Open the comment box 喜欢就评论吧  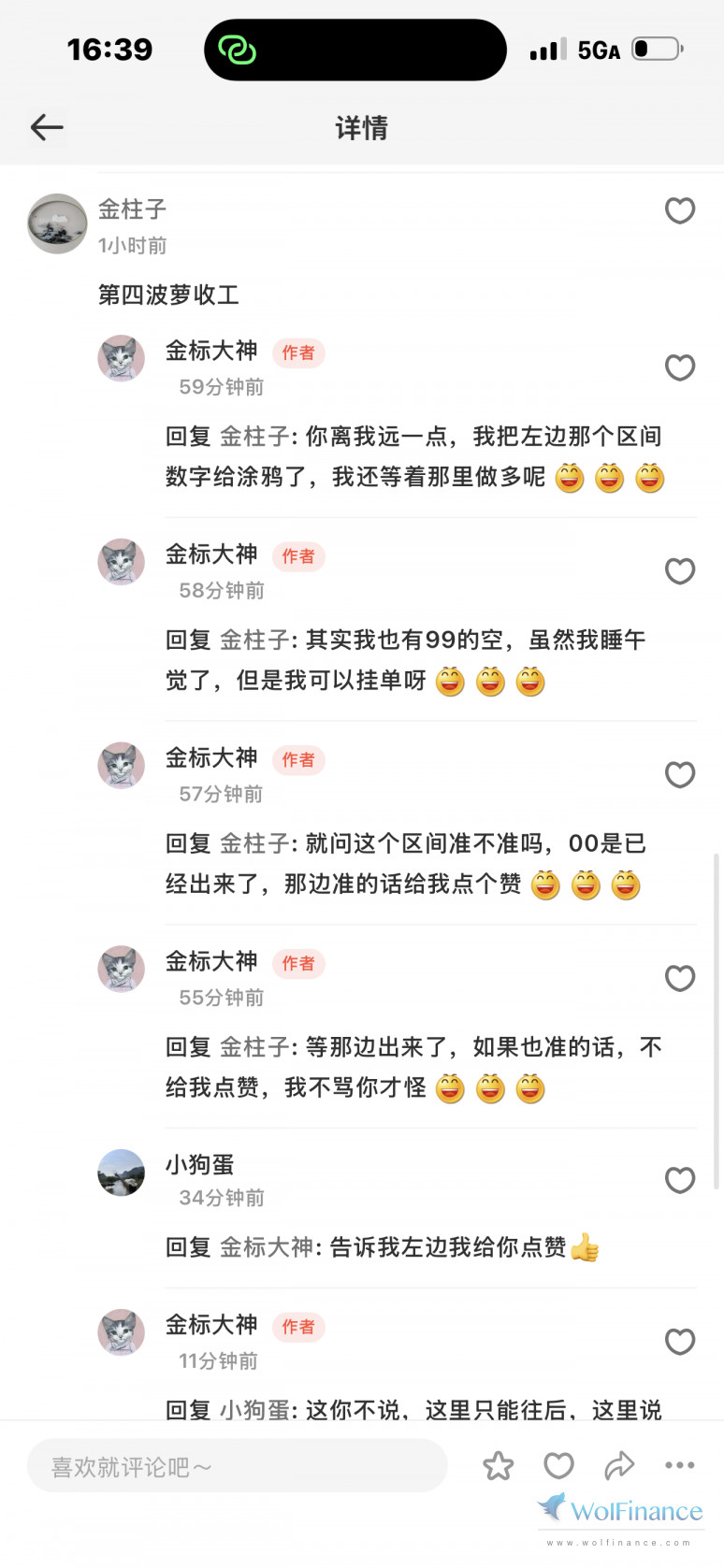(x=237, y=1466)
